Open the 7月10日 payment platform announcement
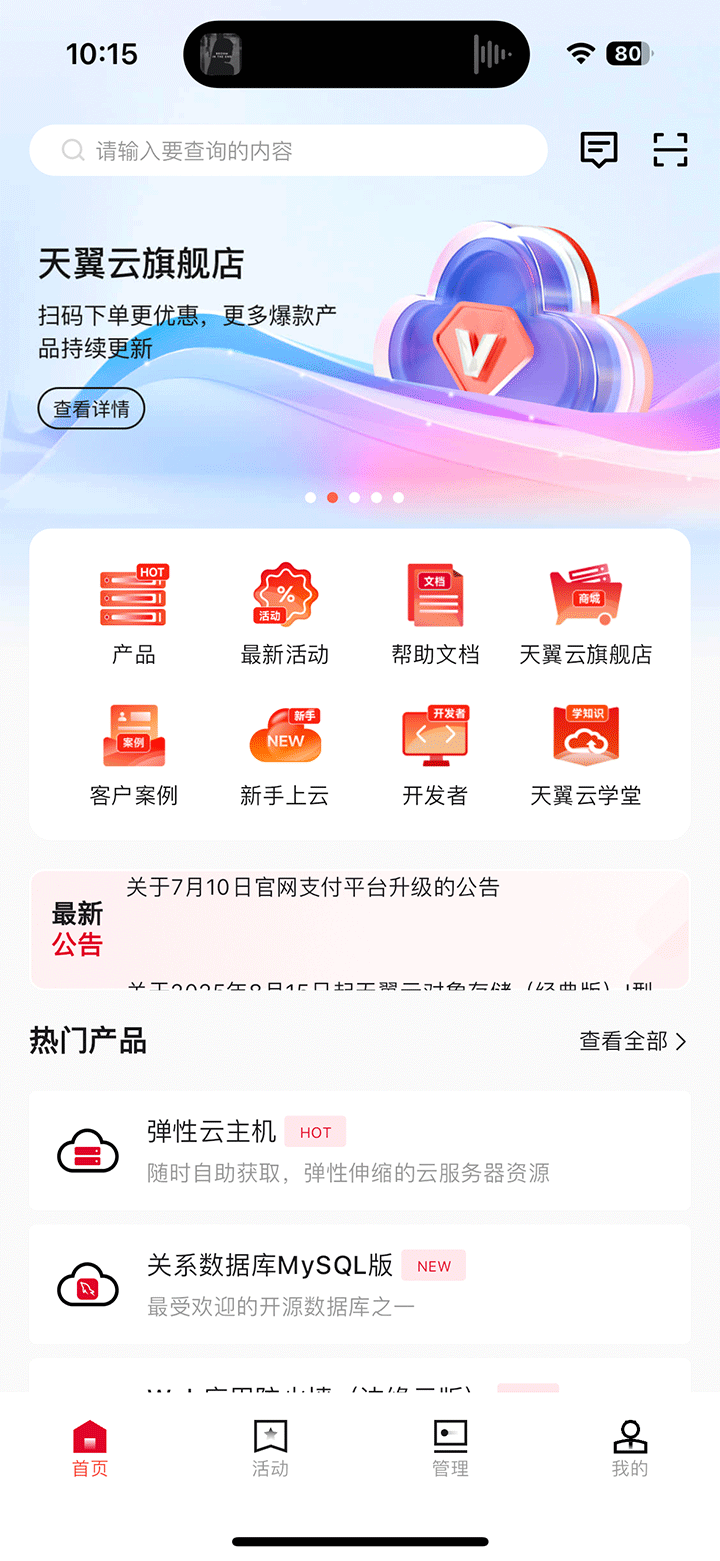The image size is (720, 1561). (x=312, y=887)
